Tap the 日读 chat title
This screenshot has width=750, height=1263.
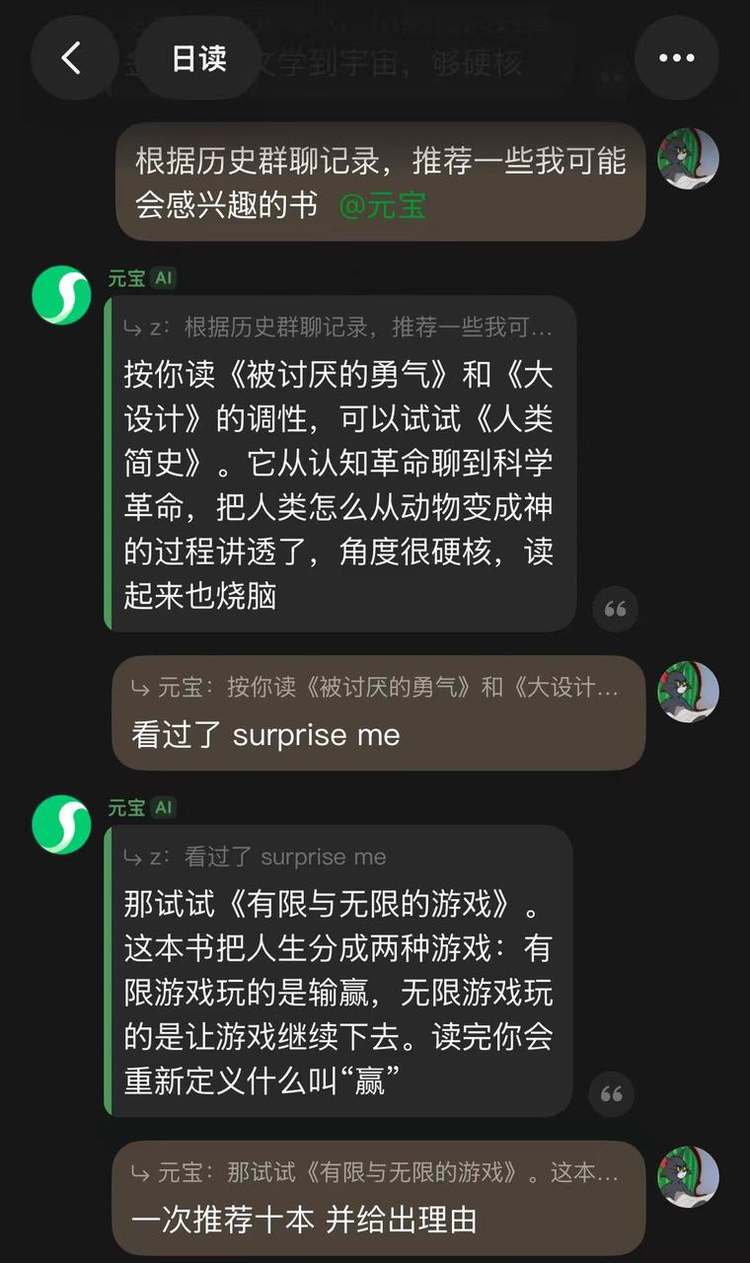click(x=197, y=58)
